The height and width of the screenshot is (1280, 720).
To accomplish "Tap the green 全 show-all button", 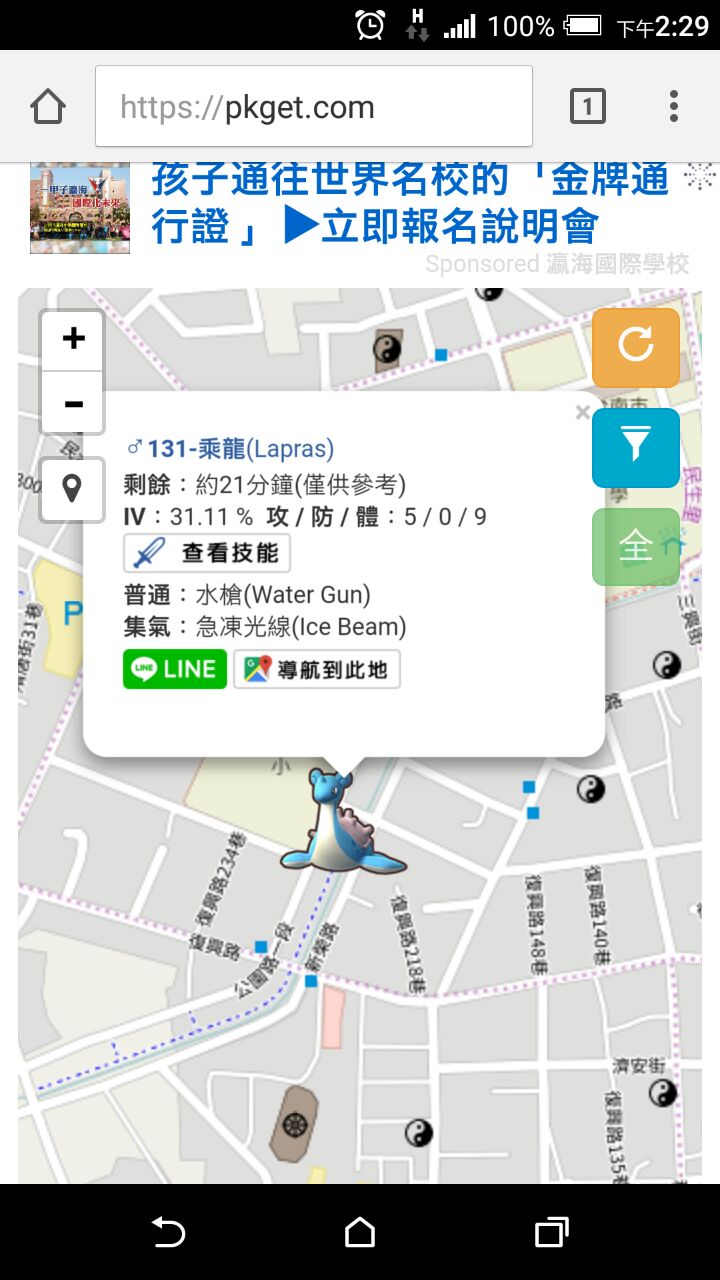I will [x=636, y=546].
